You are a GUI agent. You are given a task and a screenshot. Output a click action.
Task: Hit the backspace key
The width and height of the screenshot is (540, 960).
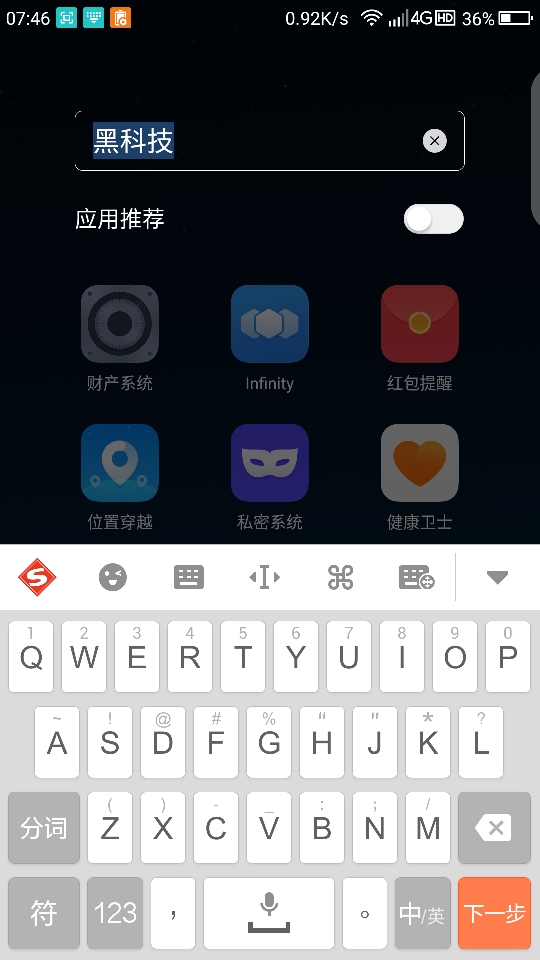[494, 828]
